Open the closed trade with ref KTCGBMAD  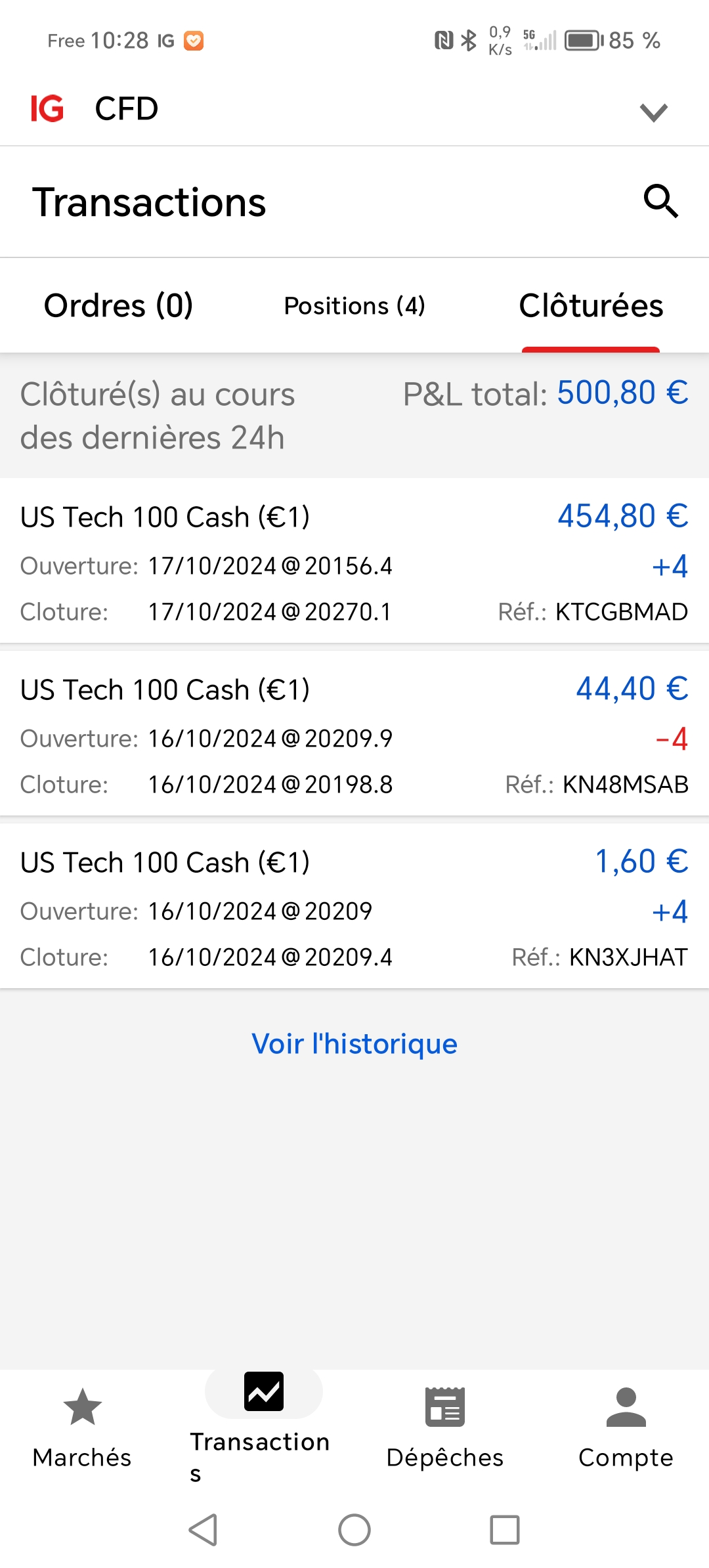[x=354, y=562]
